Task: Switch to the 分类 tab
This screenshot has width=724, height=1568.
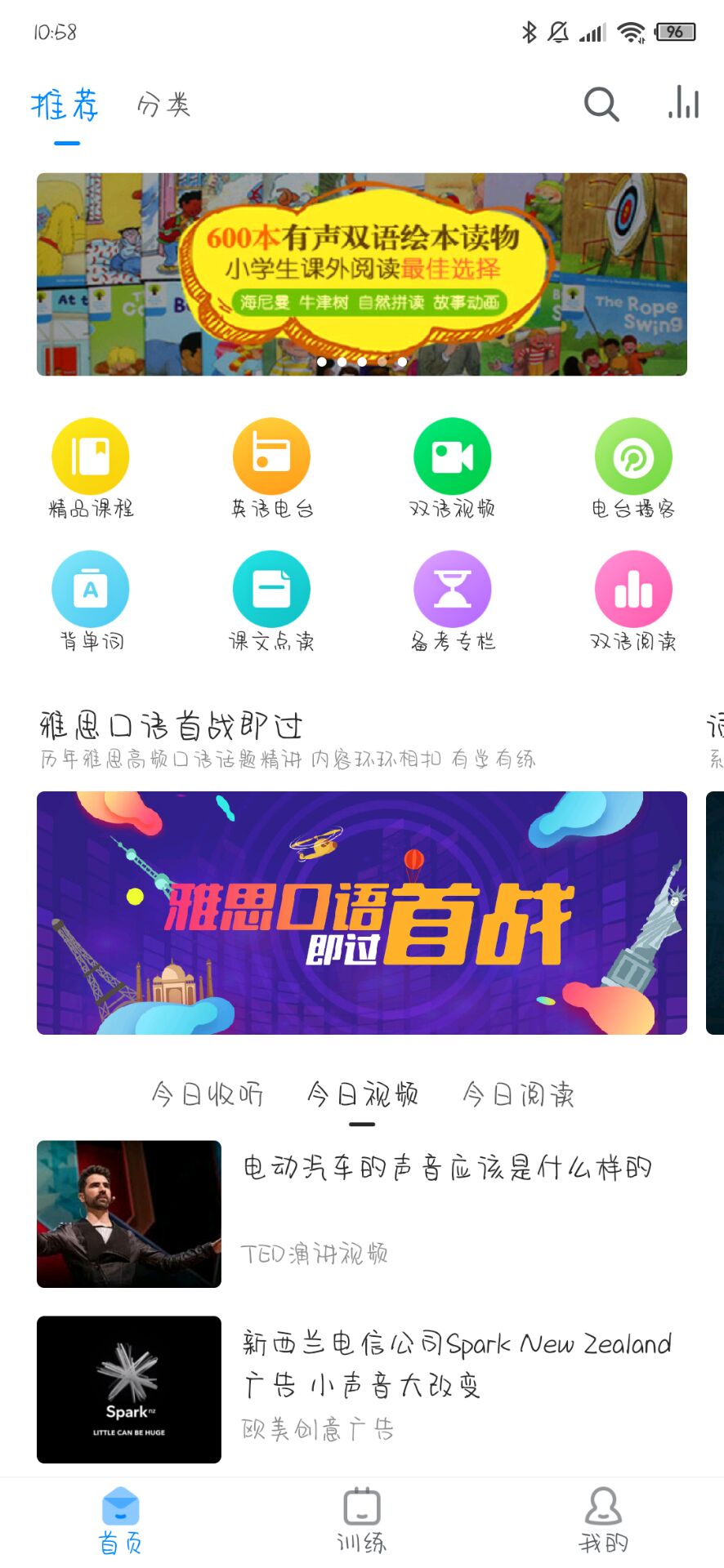Action: 163,105
